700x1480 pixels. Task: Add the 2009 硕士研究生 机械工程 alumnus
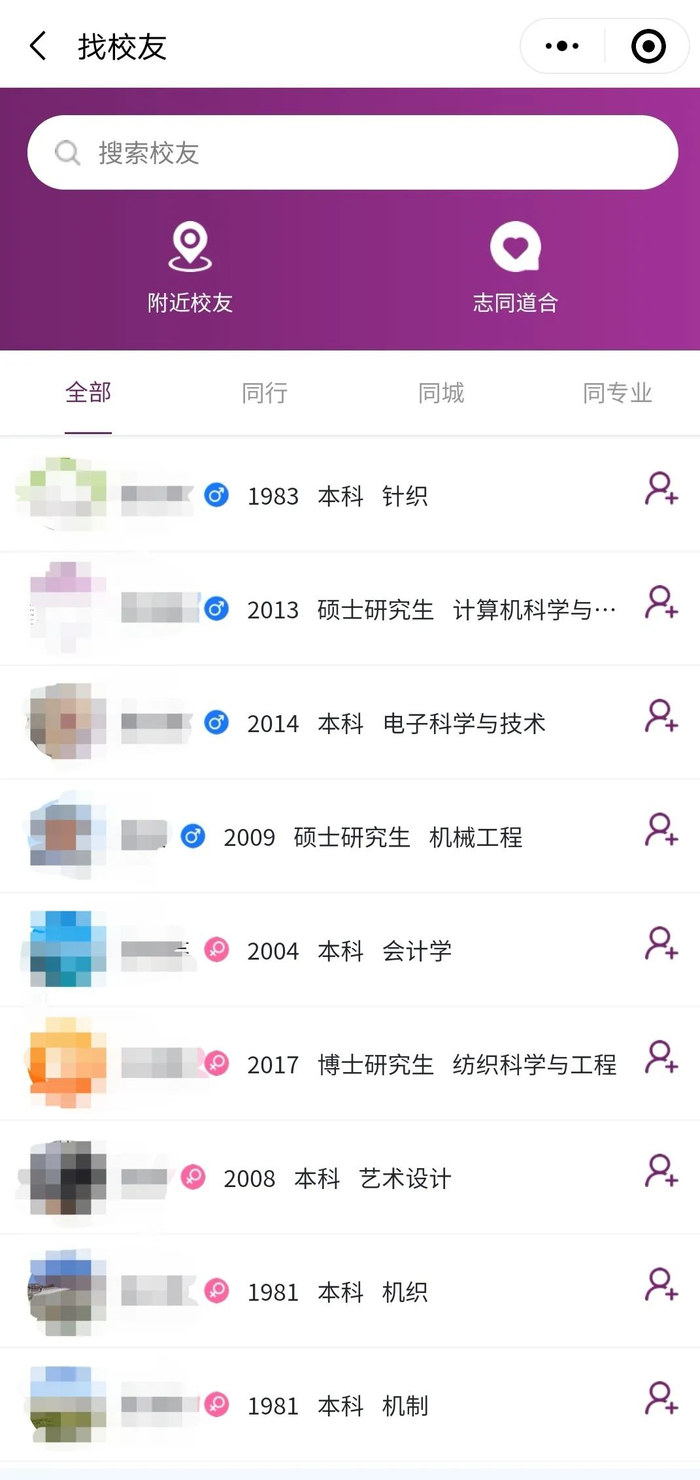(661, 830)
